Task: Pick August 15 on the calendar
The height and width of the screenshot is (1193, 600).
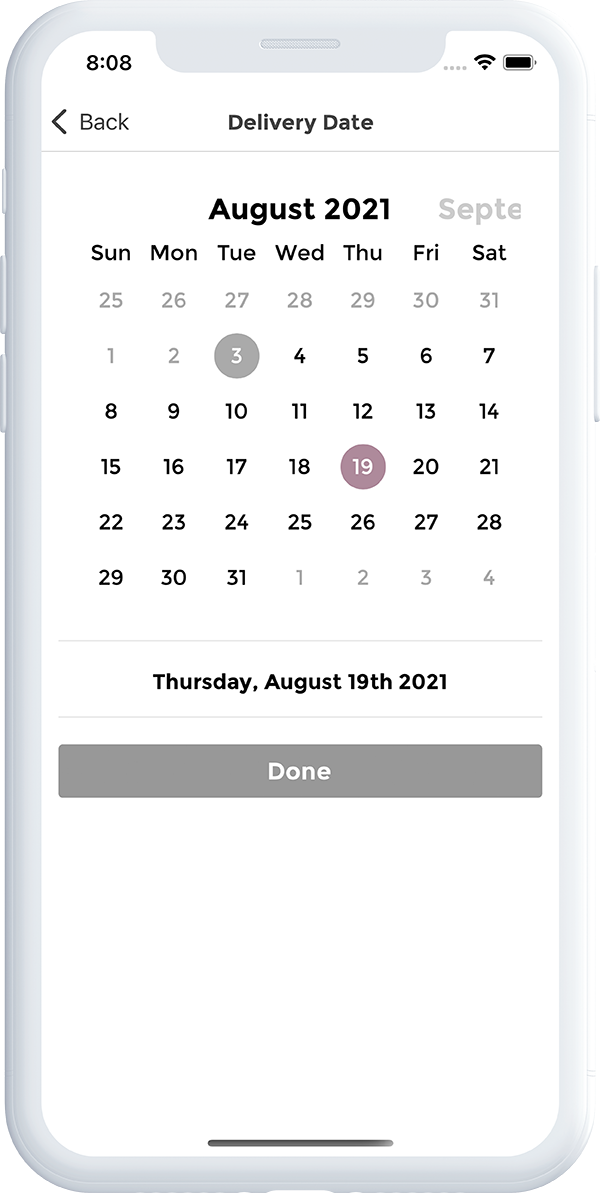Action: pos(111,466)
